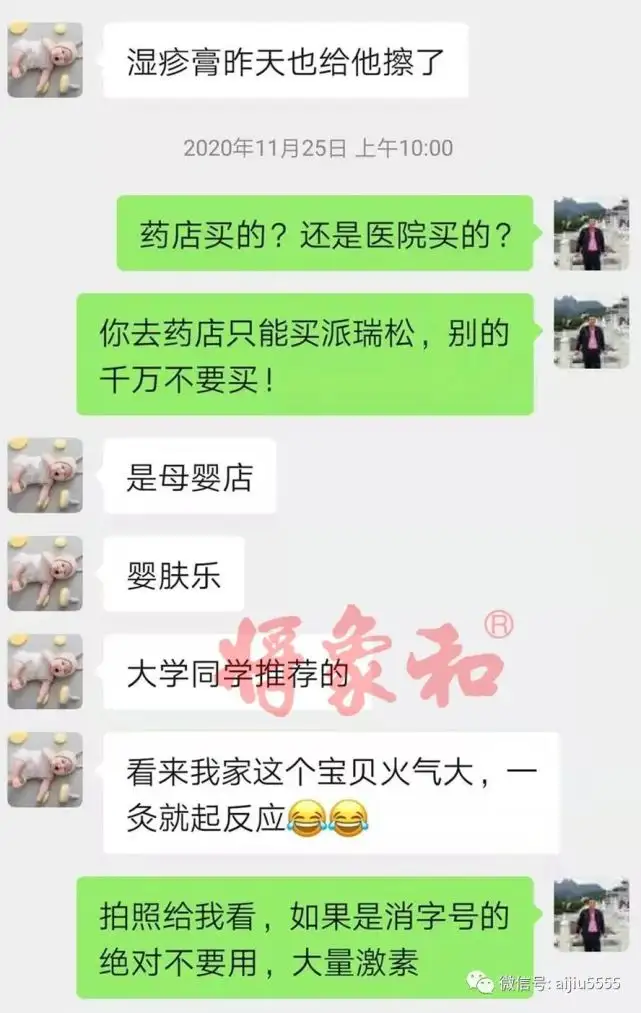
Task: Tap the avatar beside the 是母婴店 message
Action: coord(45,475)
